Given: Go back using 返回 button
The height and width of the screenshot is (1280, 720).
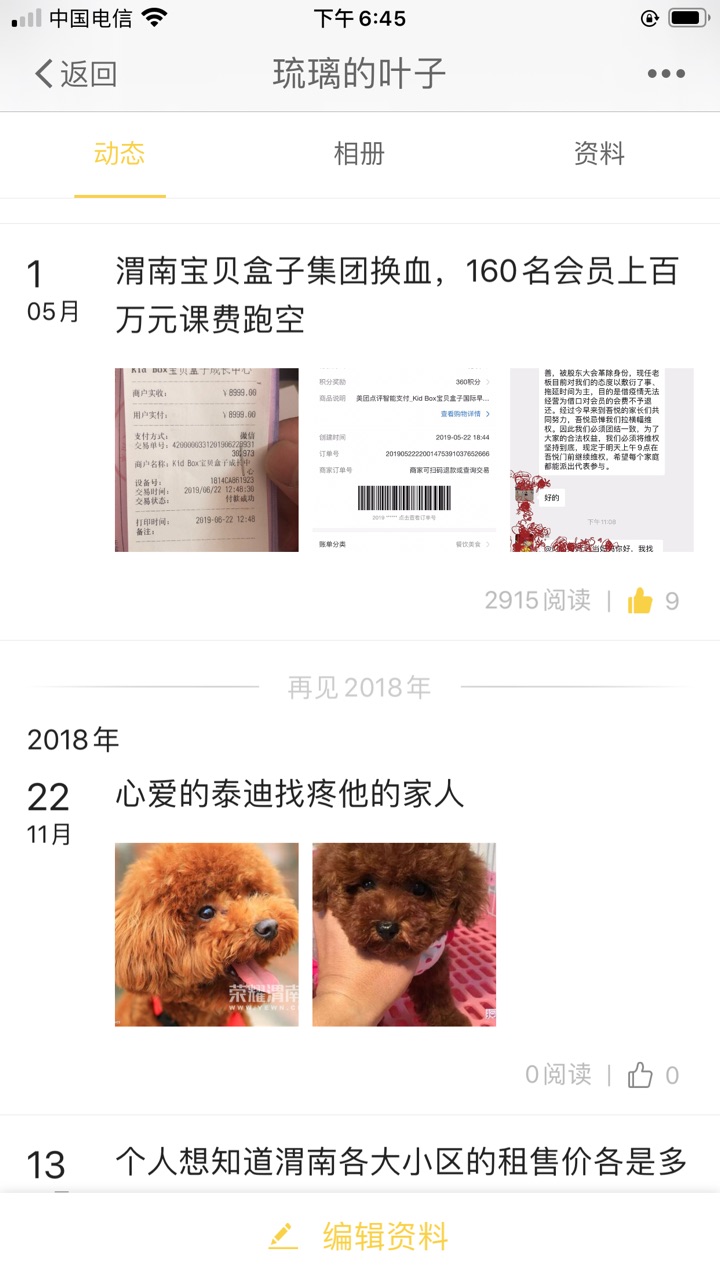Looking at the screenshot, I should point(76,73).
